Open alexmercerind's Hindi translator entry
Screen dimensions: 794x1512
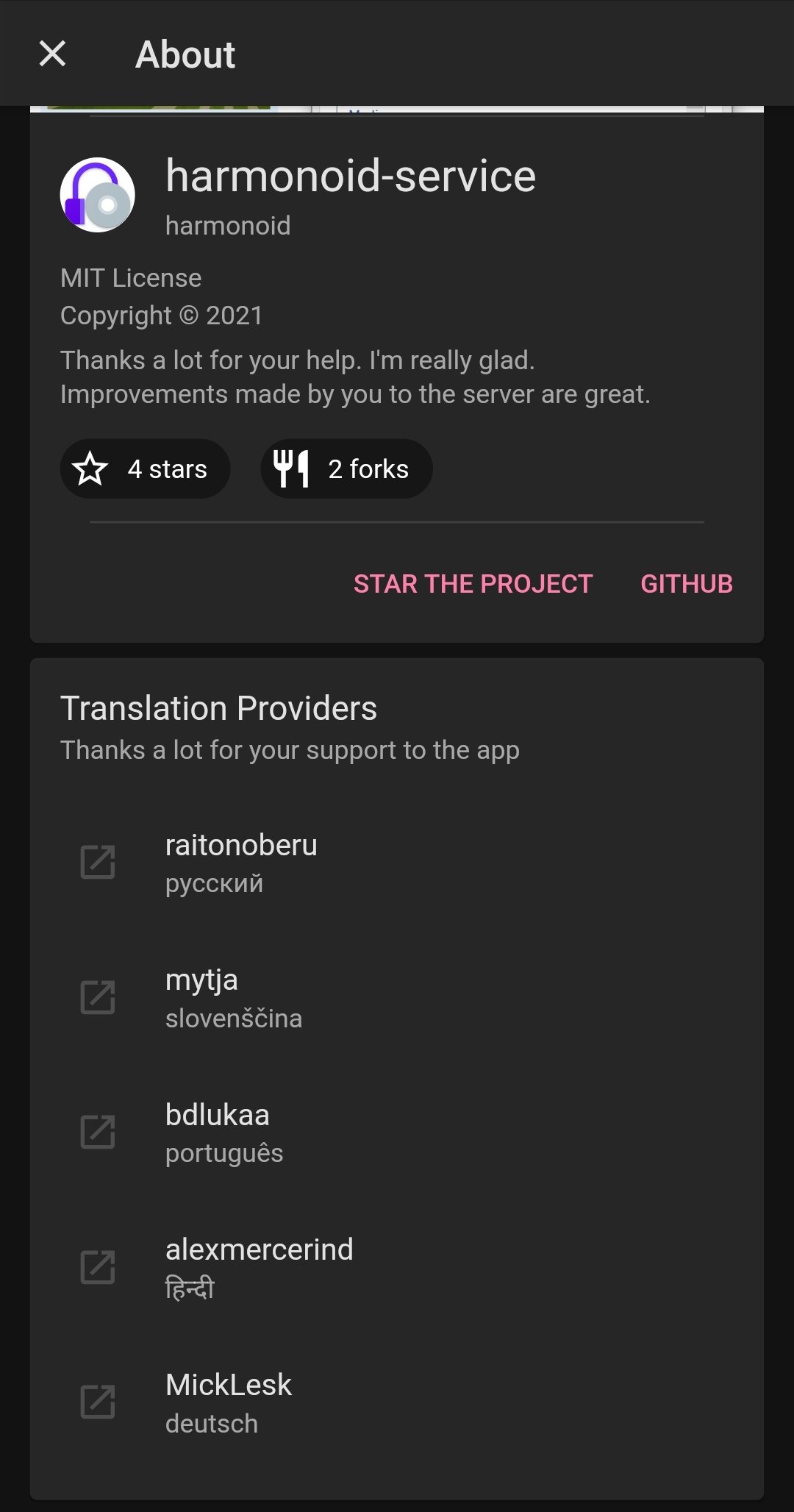[397, 1267]
